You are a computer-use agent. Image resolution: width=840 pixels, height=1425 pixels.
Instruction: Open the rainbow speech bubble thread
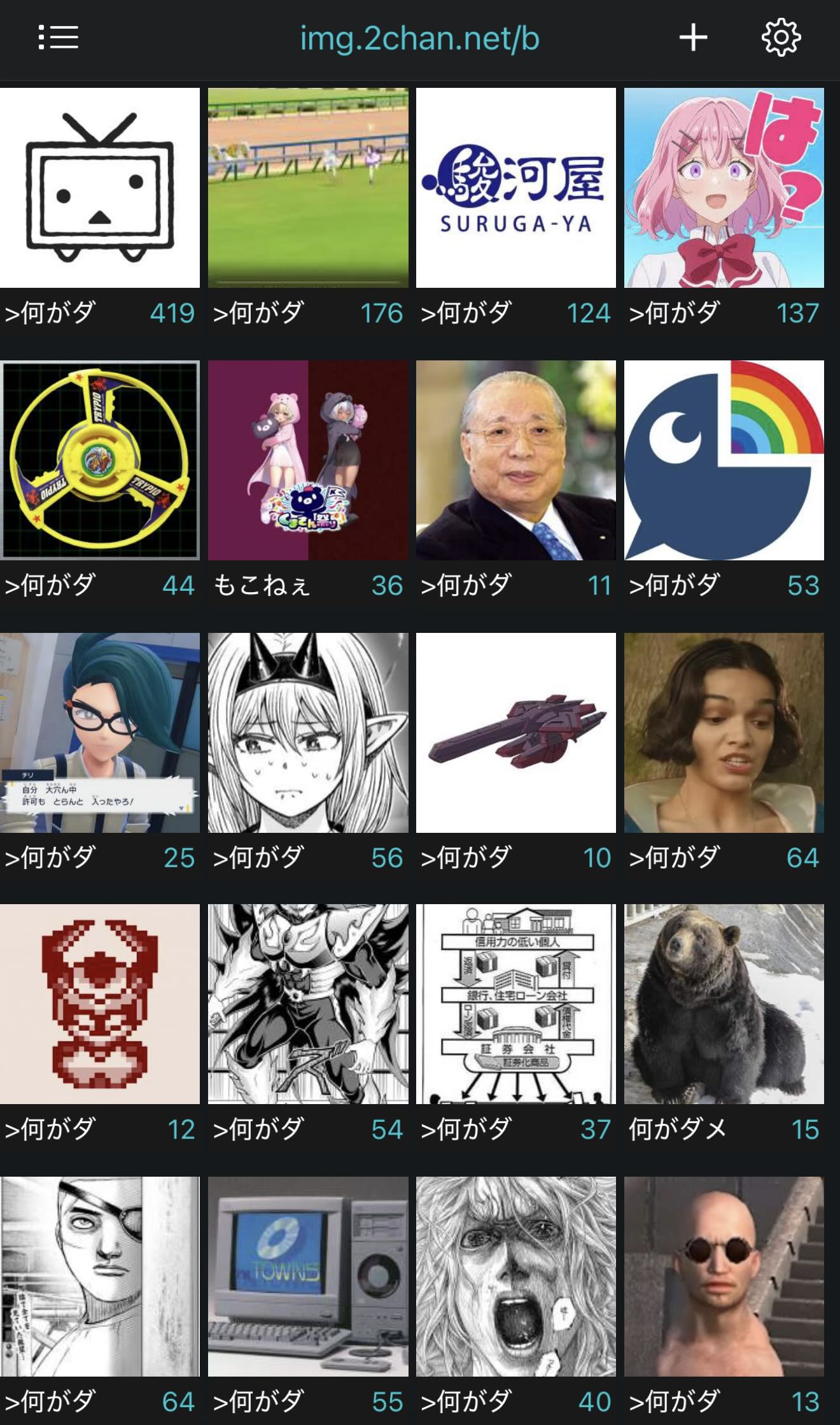pos(724,460)
